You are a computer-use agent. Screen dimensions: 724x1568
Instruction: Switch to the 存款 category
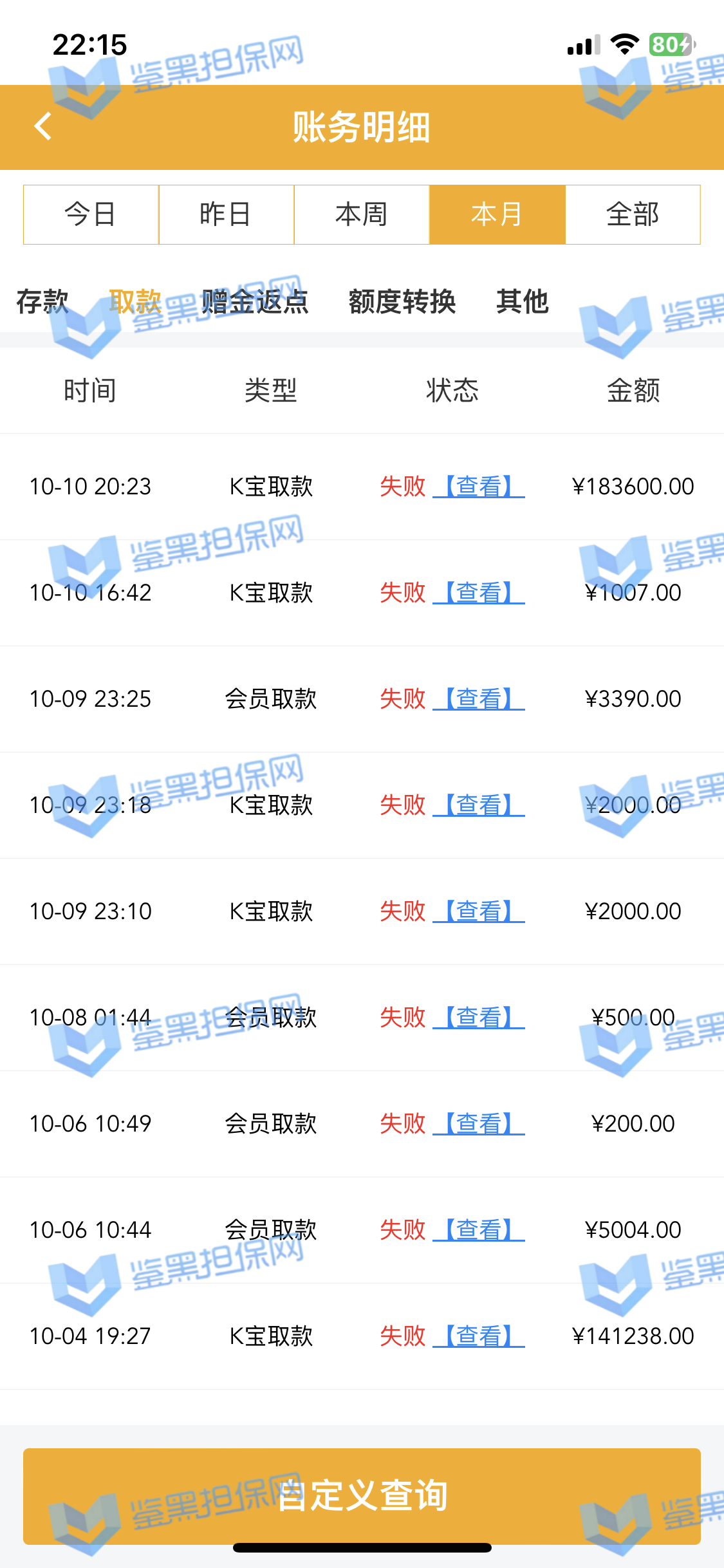(42, 301)
